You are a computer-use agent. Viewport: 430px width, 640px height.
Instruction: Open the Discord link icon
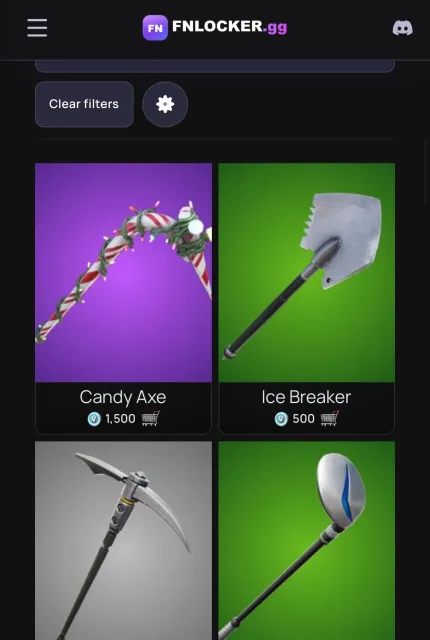tap(402, 28)
